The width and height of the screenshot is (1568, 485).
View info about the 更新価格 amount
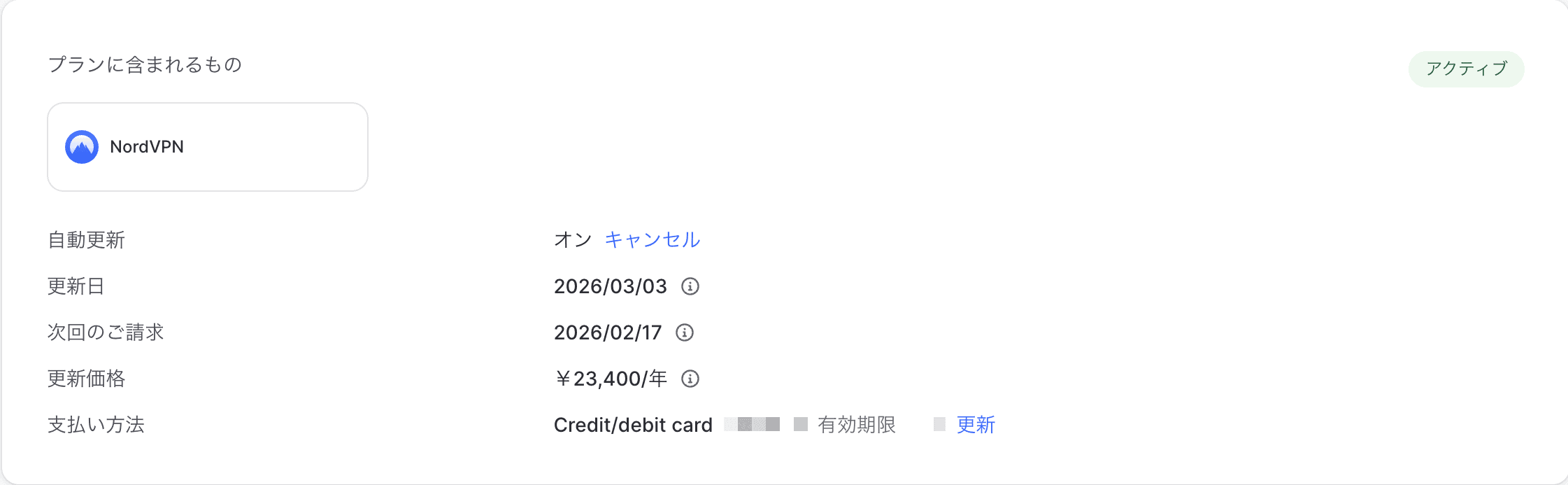click(690, 379)
